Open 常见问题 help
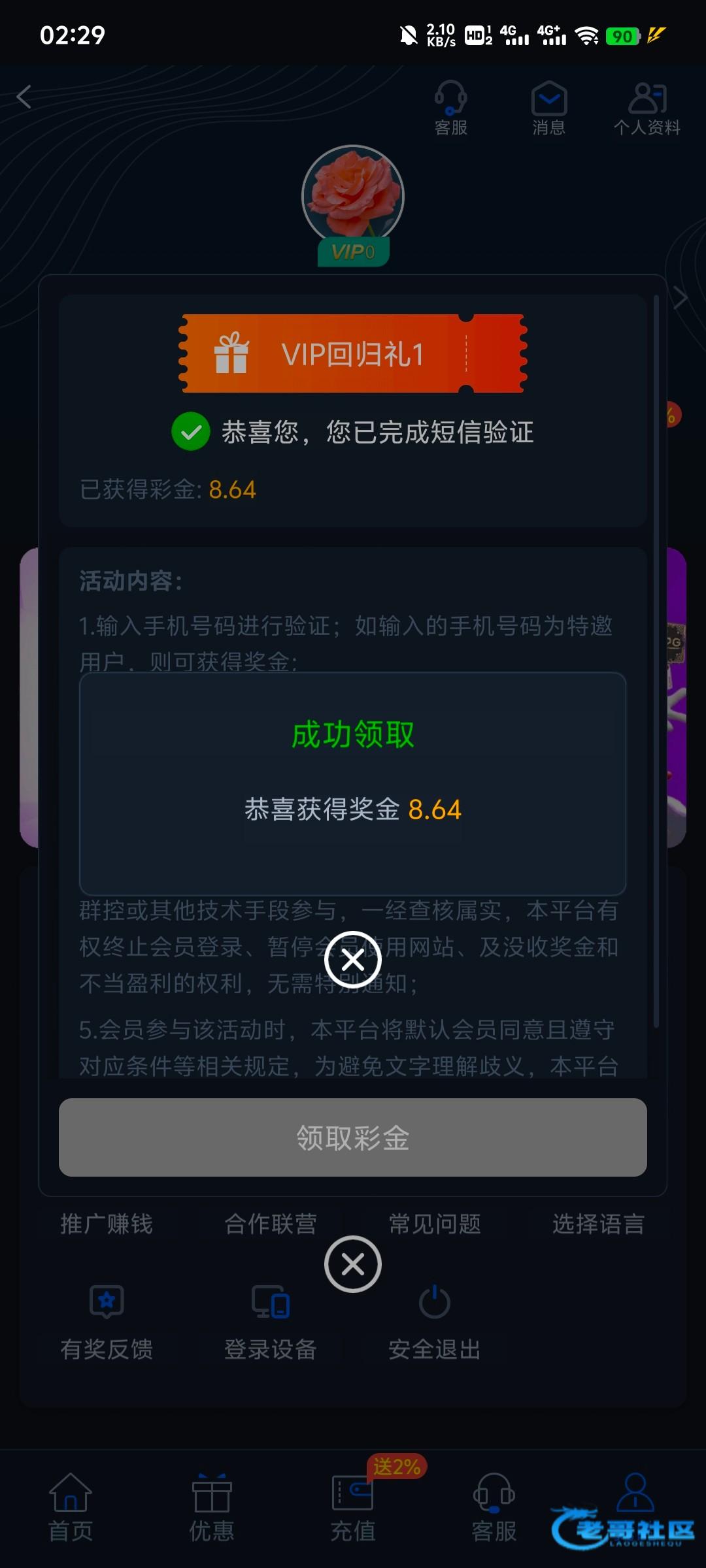This screenshot has width=706, height=1568. pos(435,1224)
